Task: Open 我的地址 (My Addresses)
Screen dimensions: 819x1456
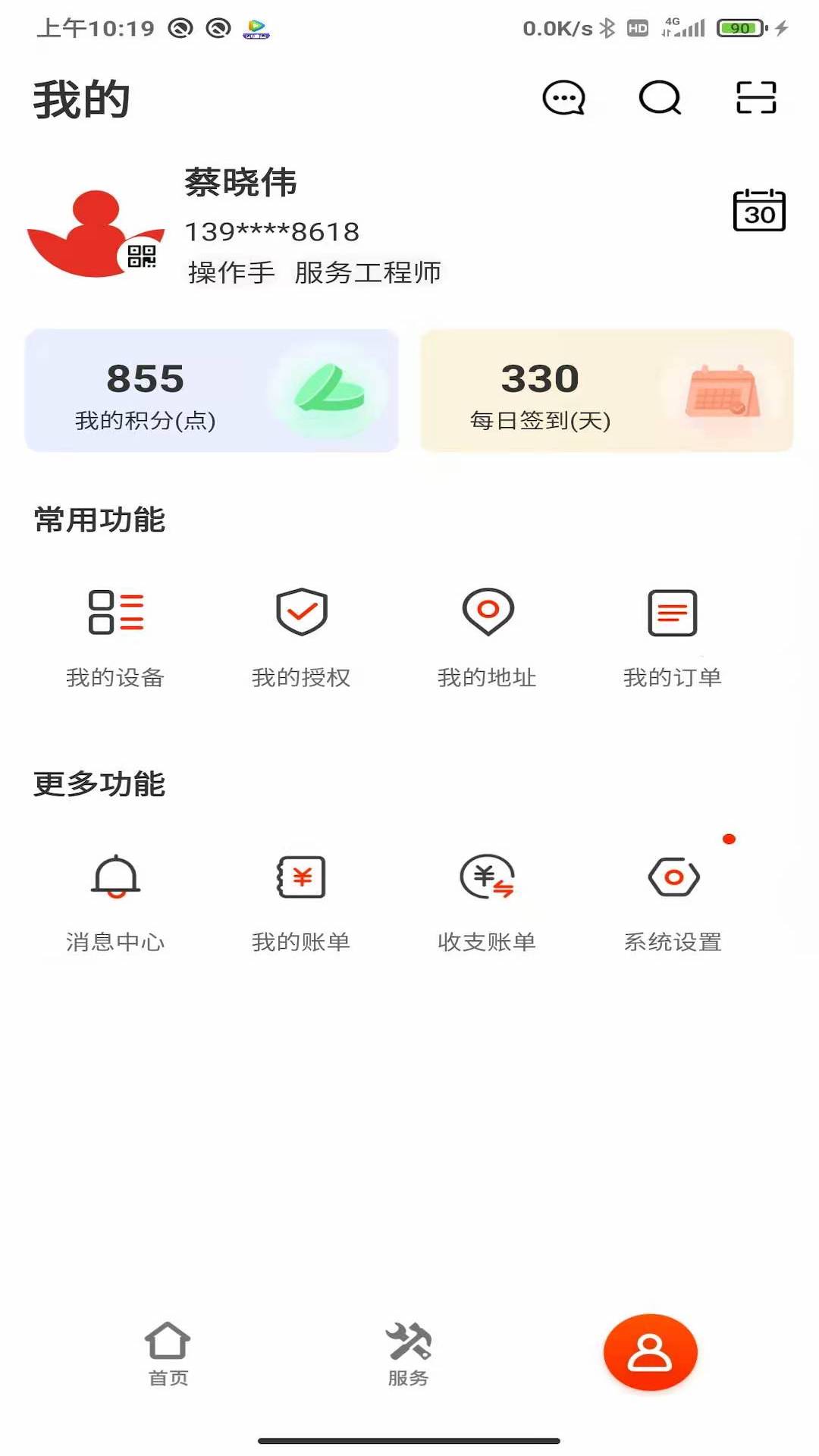Action: coord(488,637)
